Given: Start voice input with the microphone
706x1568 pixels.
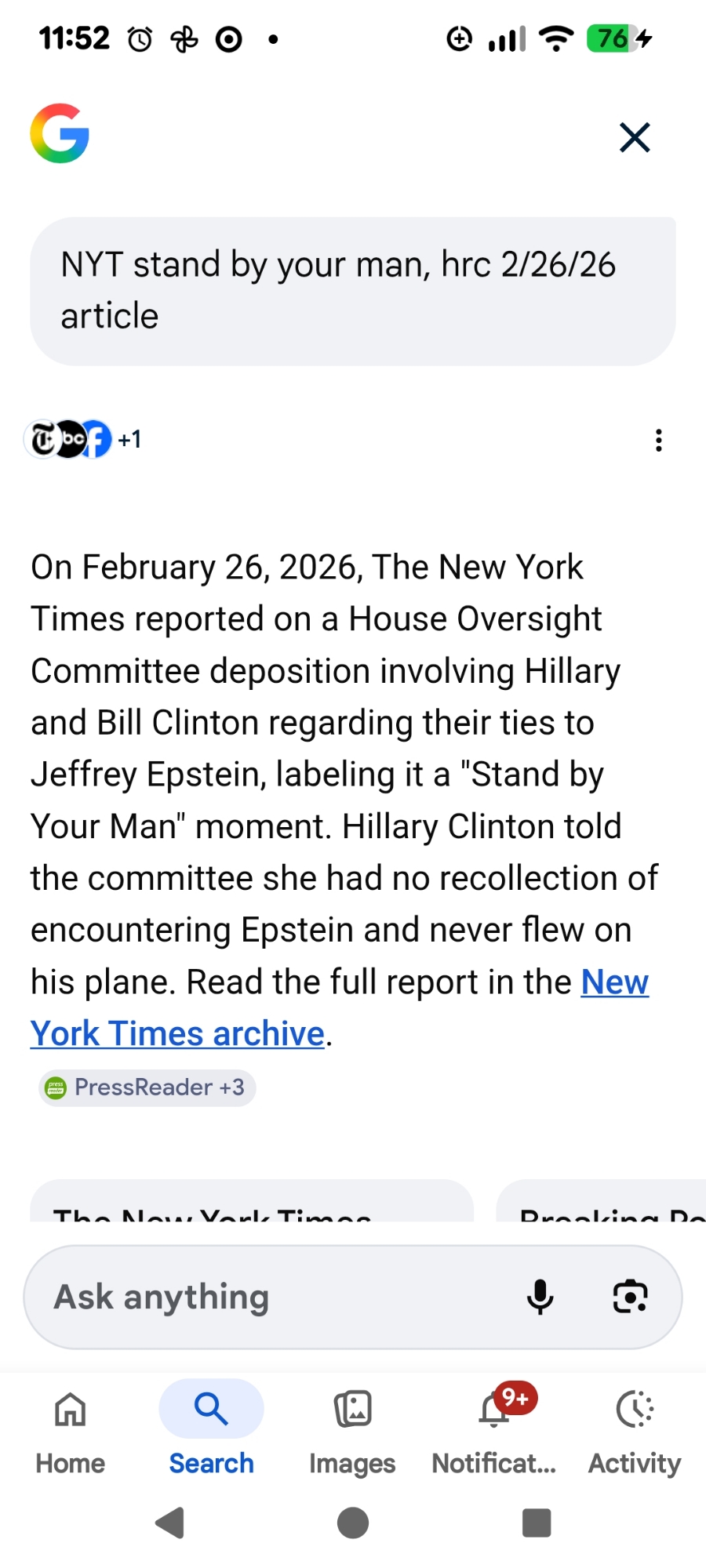Looking at the screenshot, I should [540, 1297].
